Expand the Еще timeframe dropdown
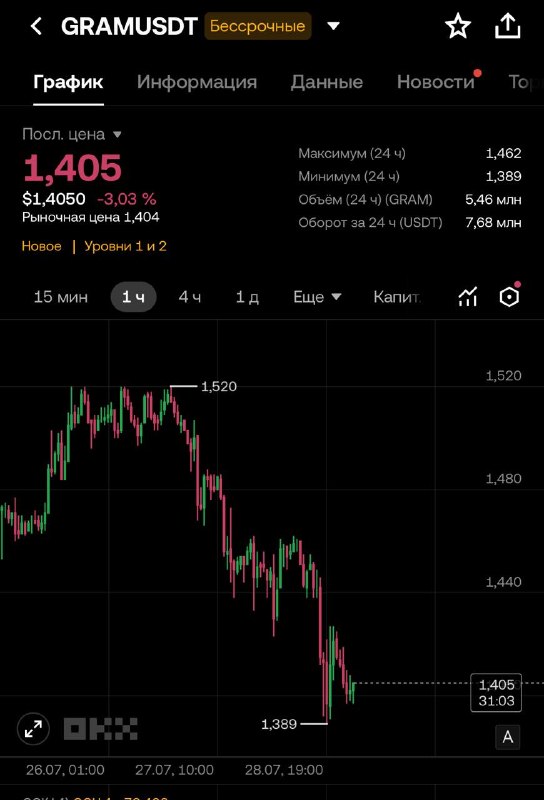The height and width of the screenshot is (800, 544). coord(317,297)
